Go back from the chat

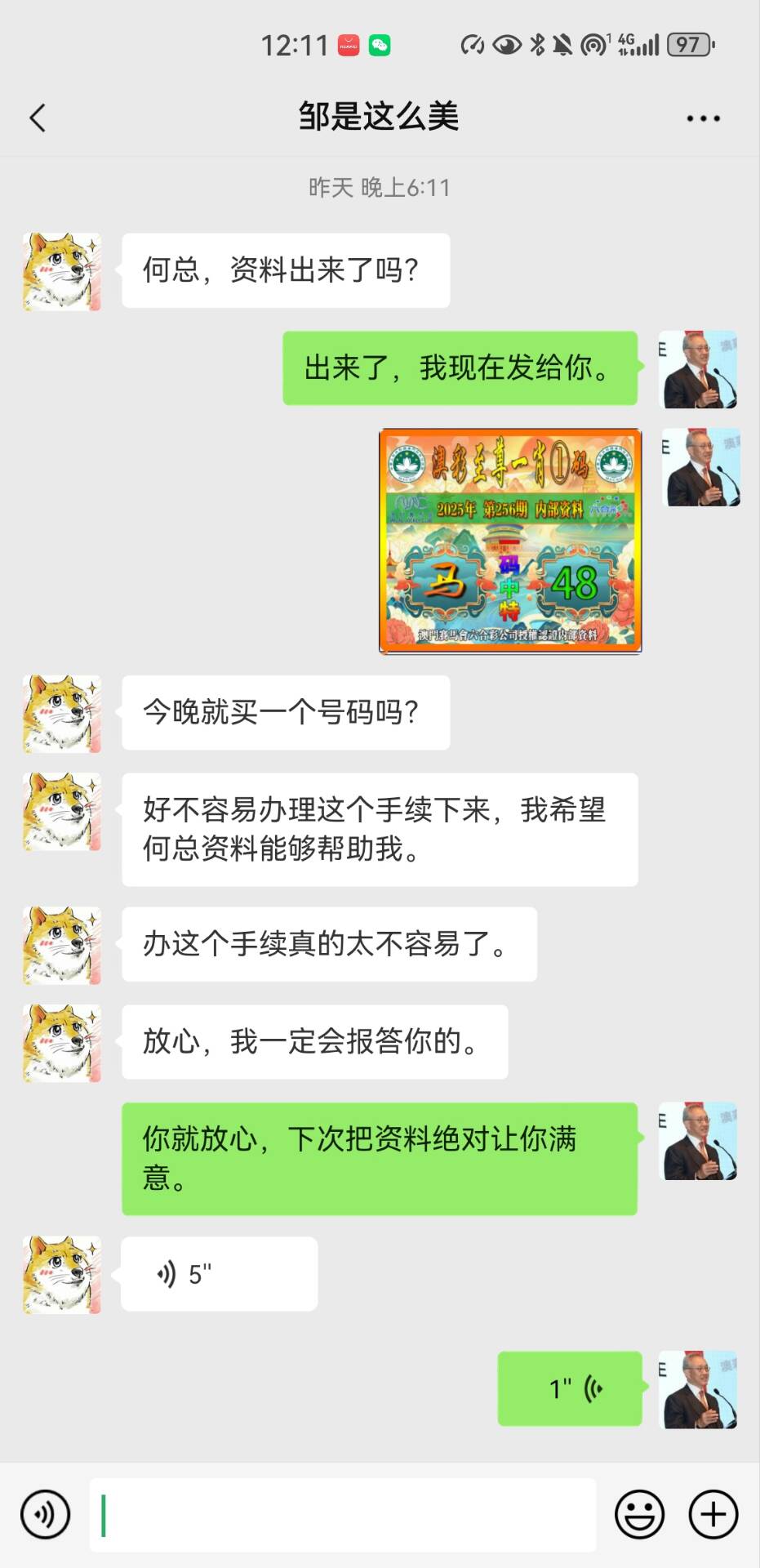38,118
